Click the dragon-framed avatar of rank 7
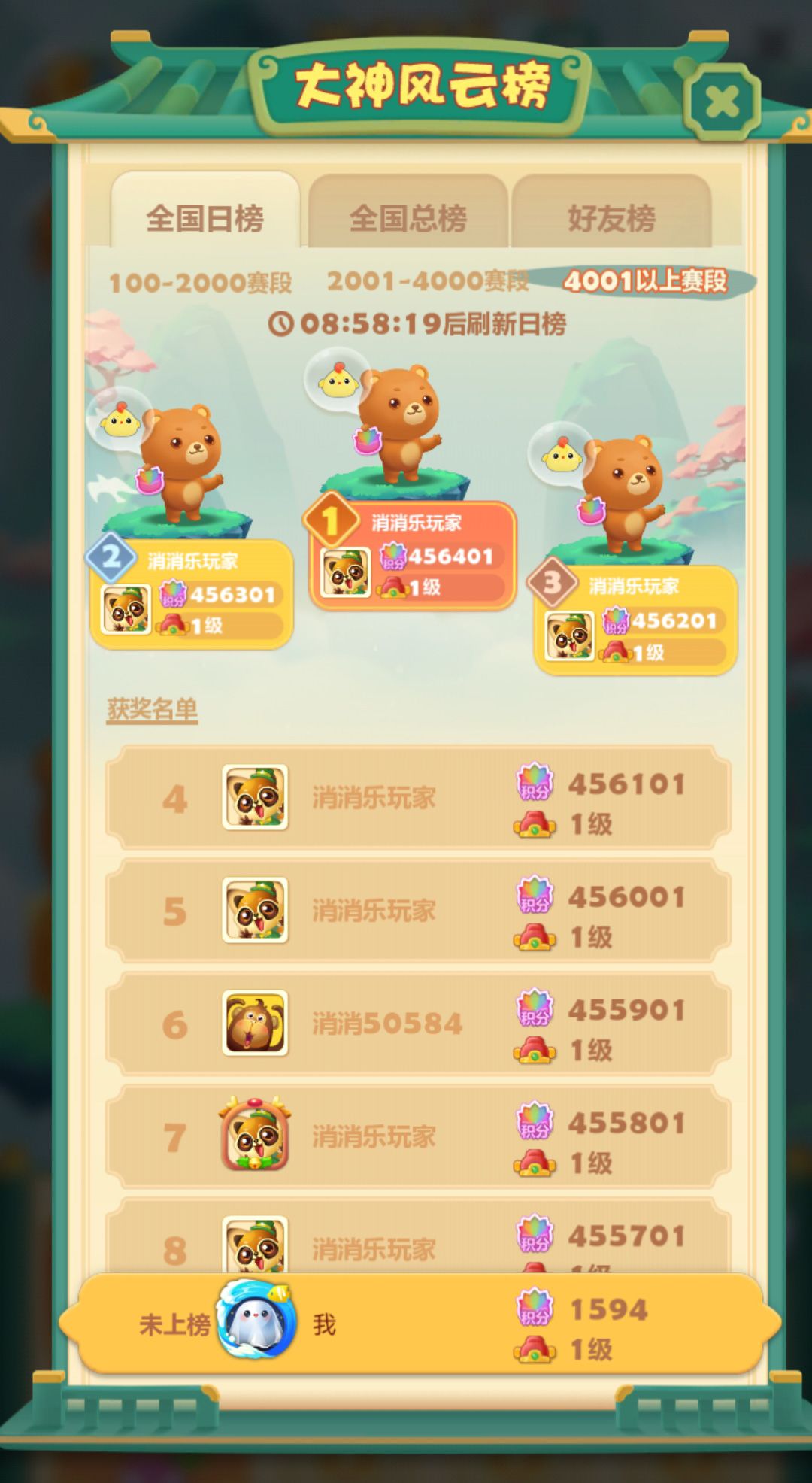Viewport: 812px width, 1483px height. pos(256,1137)
